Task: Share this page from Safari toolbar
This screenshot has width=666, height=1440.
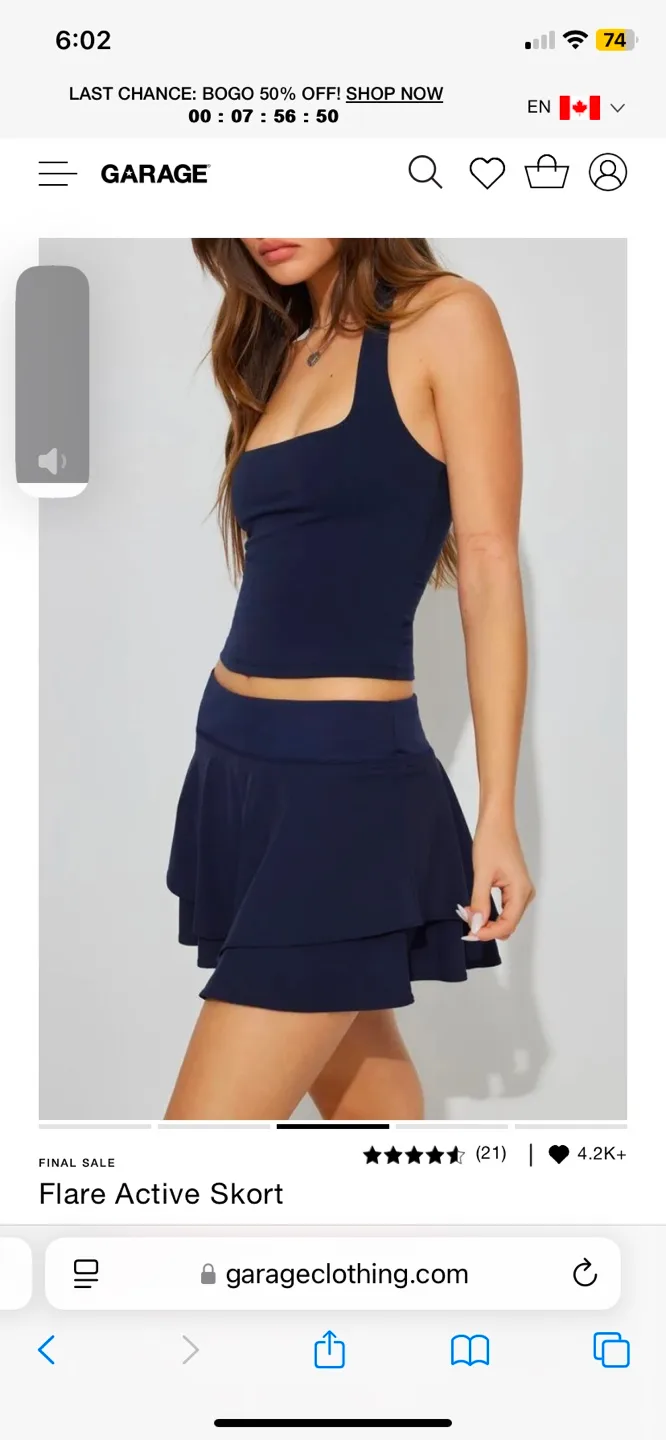Action: [x=329, y=1351]
